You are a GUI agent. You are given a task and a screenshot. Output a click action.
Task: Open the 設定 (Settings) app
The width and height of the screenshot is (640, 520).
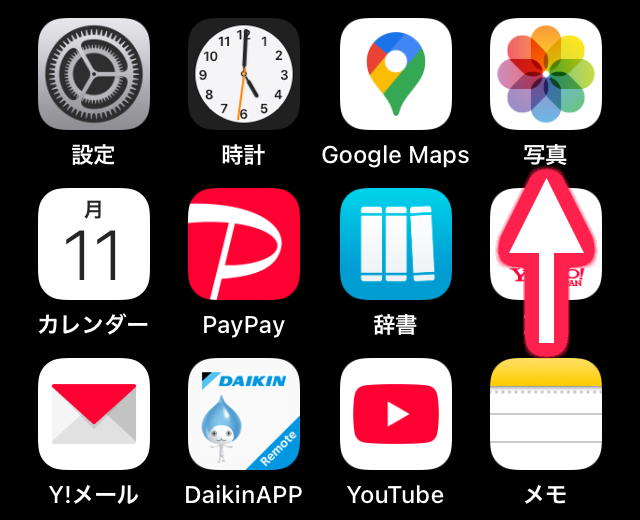click(x=94, y=74)
